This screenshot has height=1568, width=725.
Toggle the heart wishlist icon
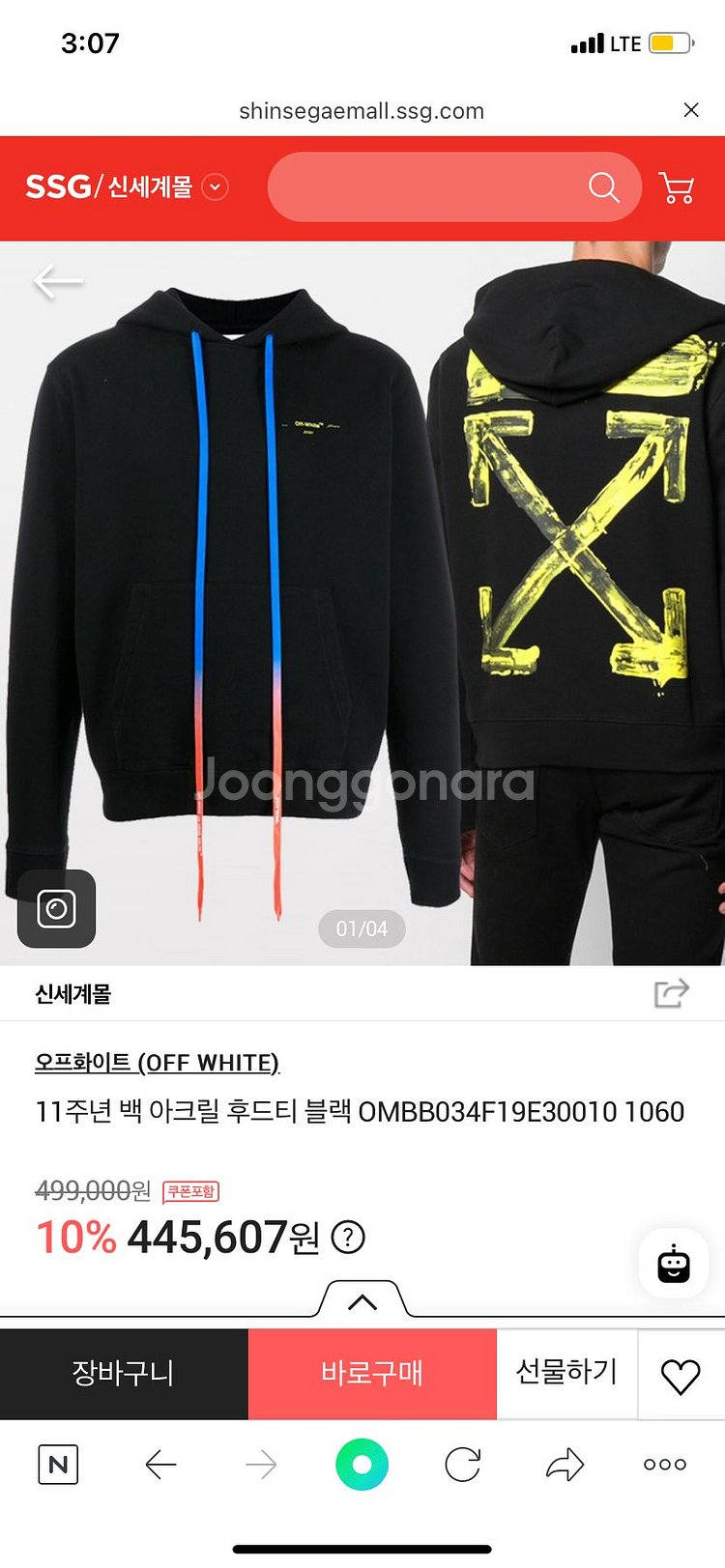681,1374
